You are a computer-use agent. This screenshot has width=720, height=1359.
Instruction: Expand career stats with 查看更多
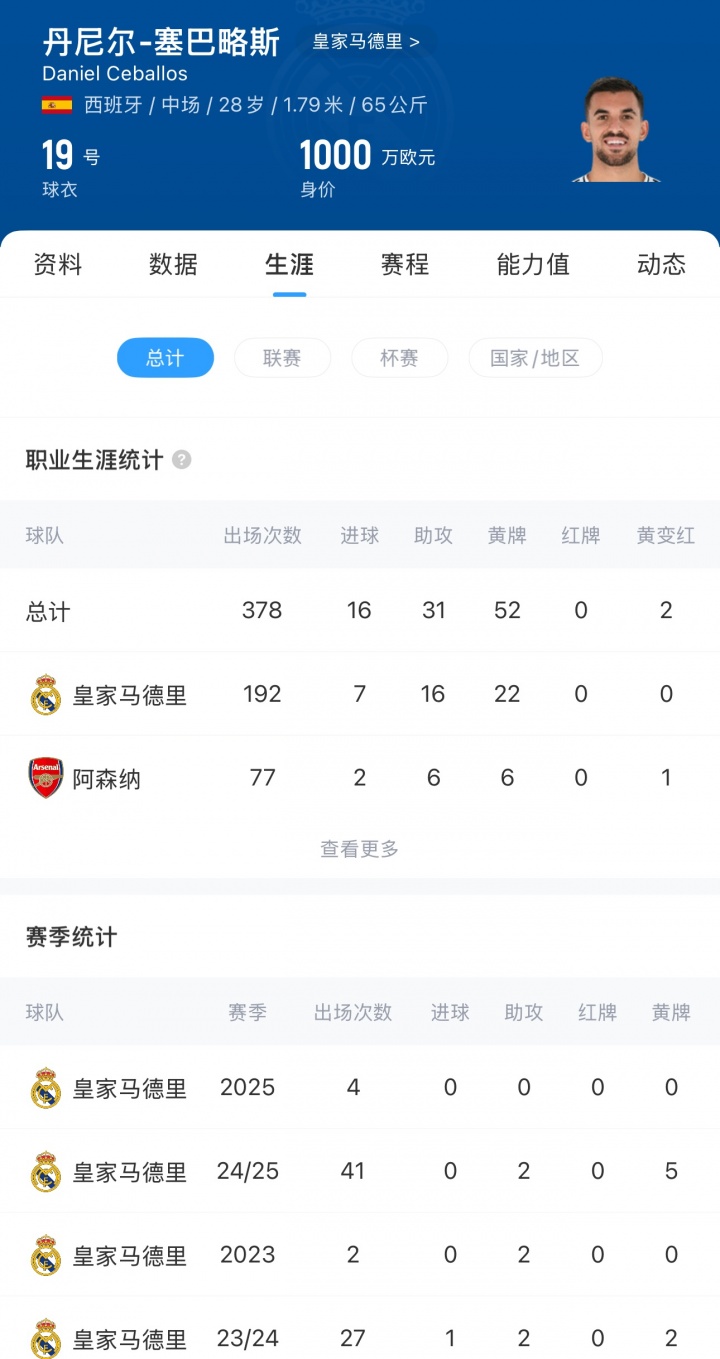point(359,849)
